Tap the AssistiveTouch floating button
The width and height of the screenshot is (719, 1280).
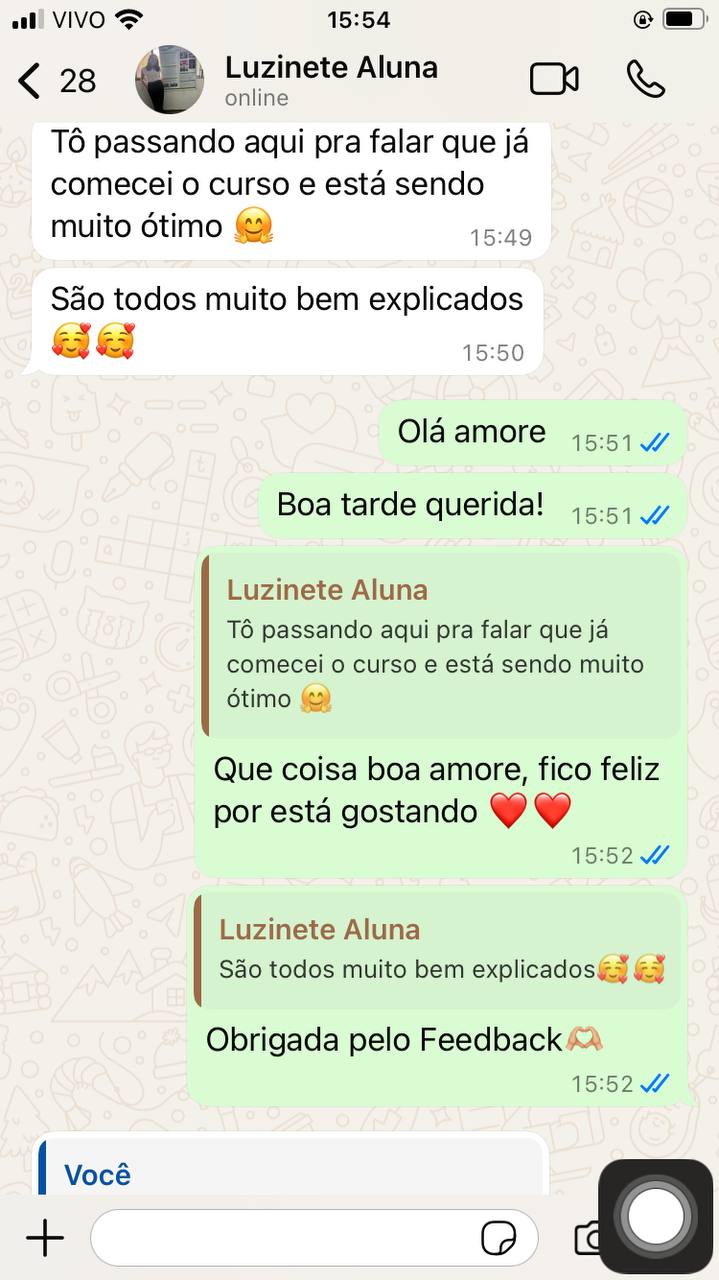click(x=657, y=1217)
